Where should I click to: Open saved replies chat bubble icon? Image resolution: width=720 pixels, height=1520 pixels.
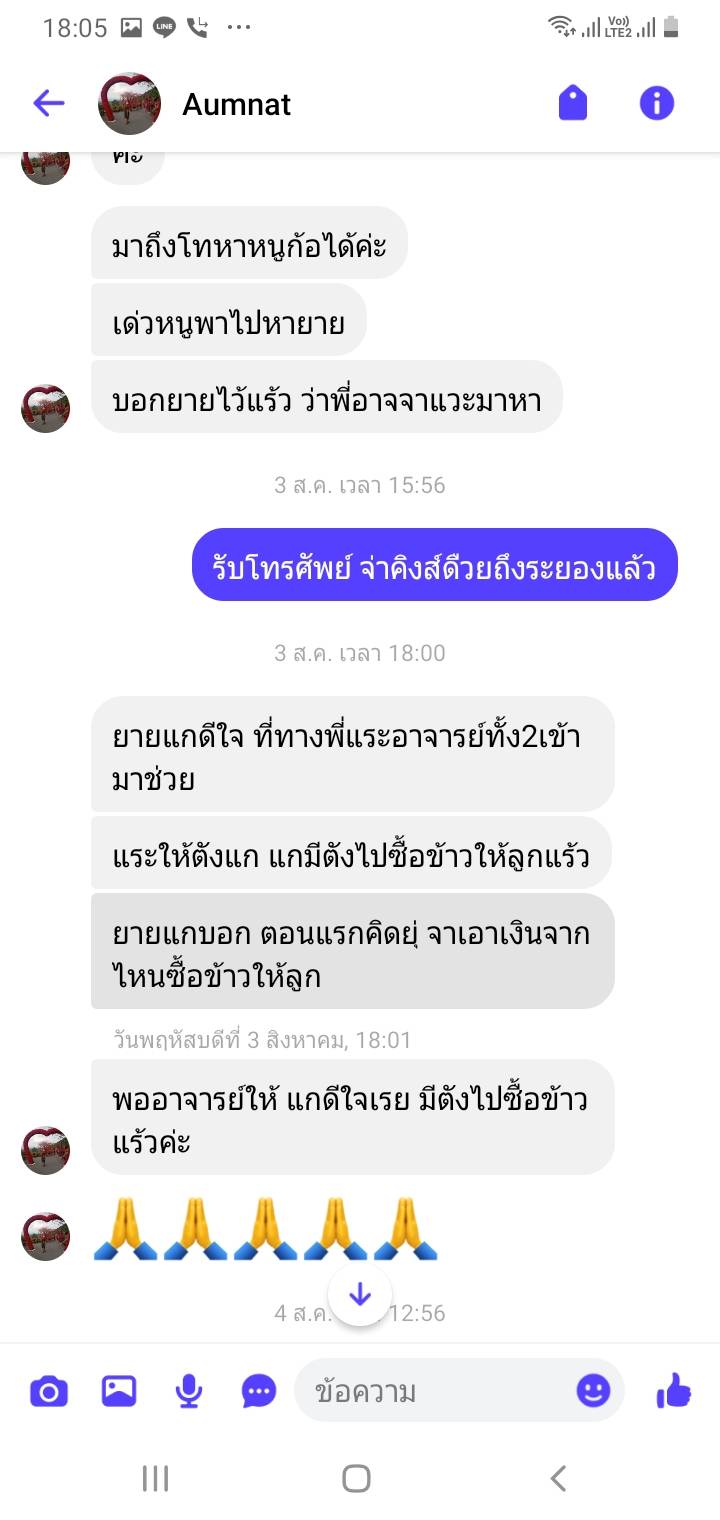(259, 1391)
